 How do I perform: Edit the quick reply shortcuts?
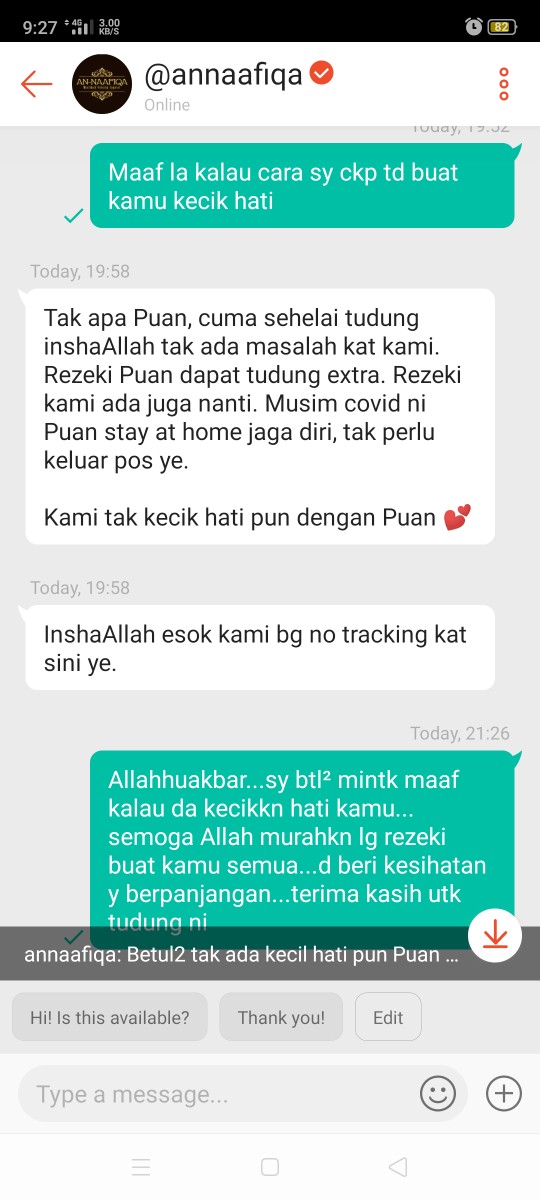coord(388,1017)
